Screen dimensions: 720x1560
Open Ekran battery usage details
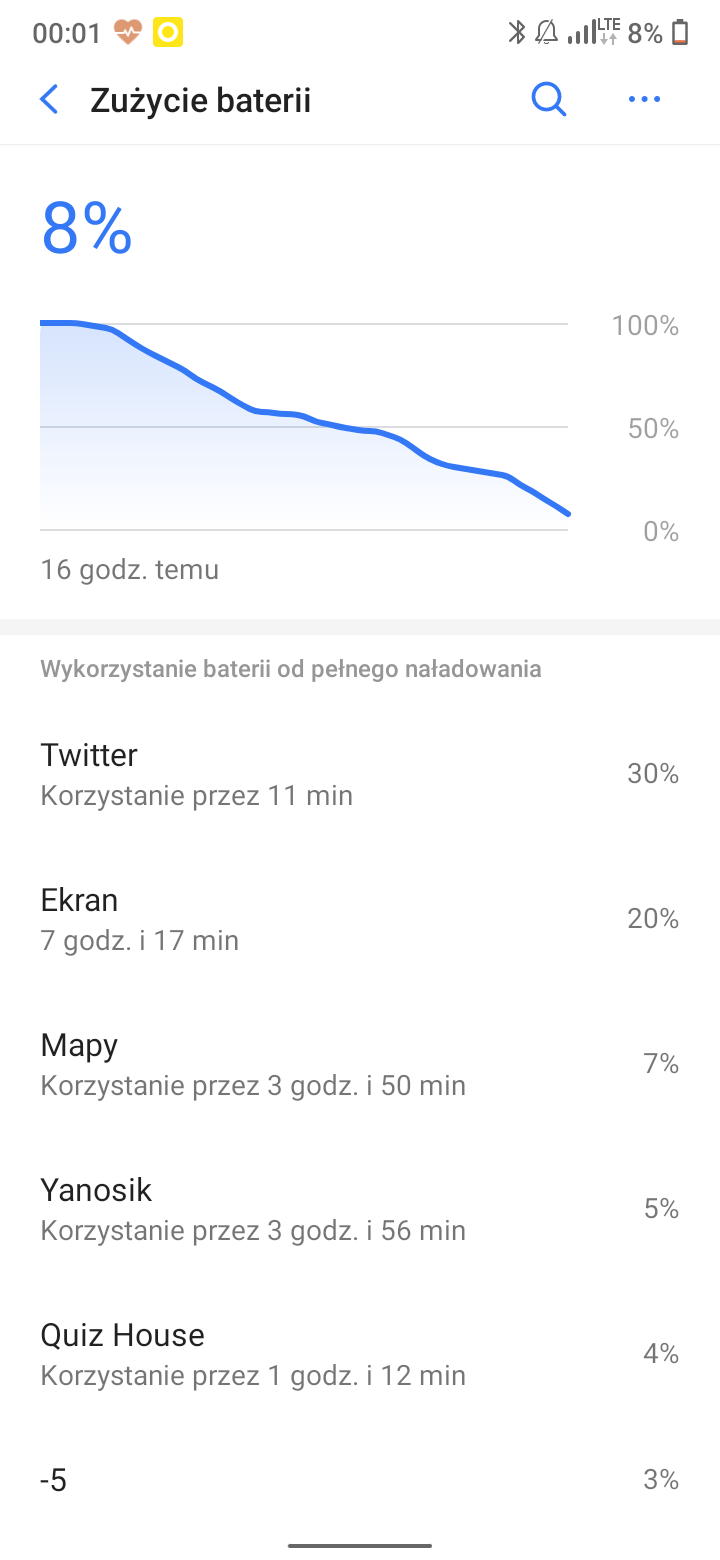pyautogui.click(x=360, y=919)
